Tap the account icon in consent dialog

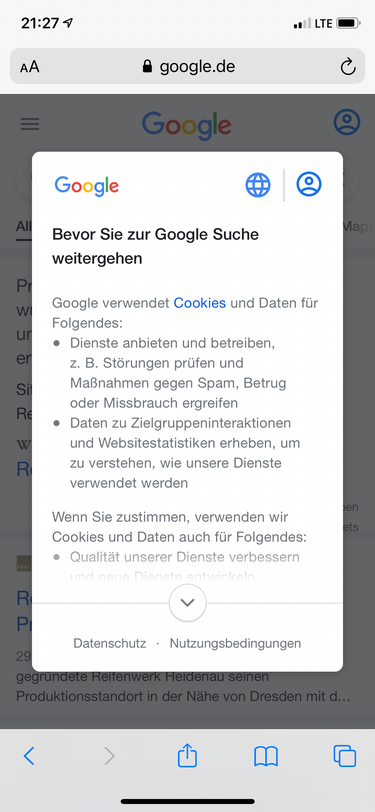(309, 184)
